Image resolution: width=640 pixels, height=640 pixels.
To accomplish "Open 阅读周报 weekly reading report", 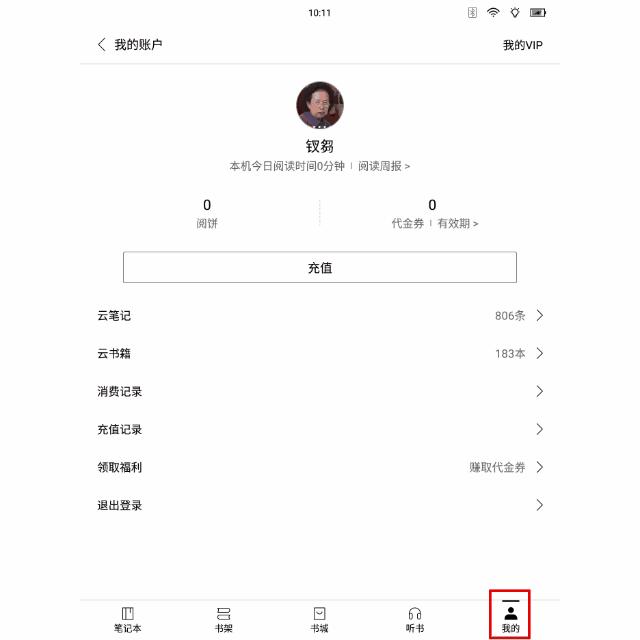I will pos(384,166).
